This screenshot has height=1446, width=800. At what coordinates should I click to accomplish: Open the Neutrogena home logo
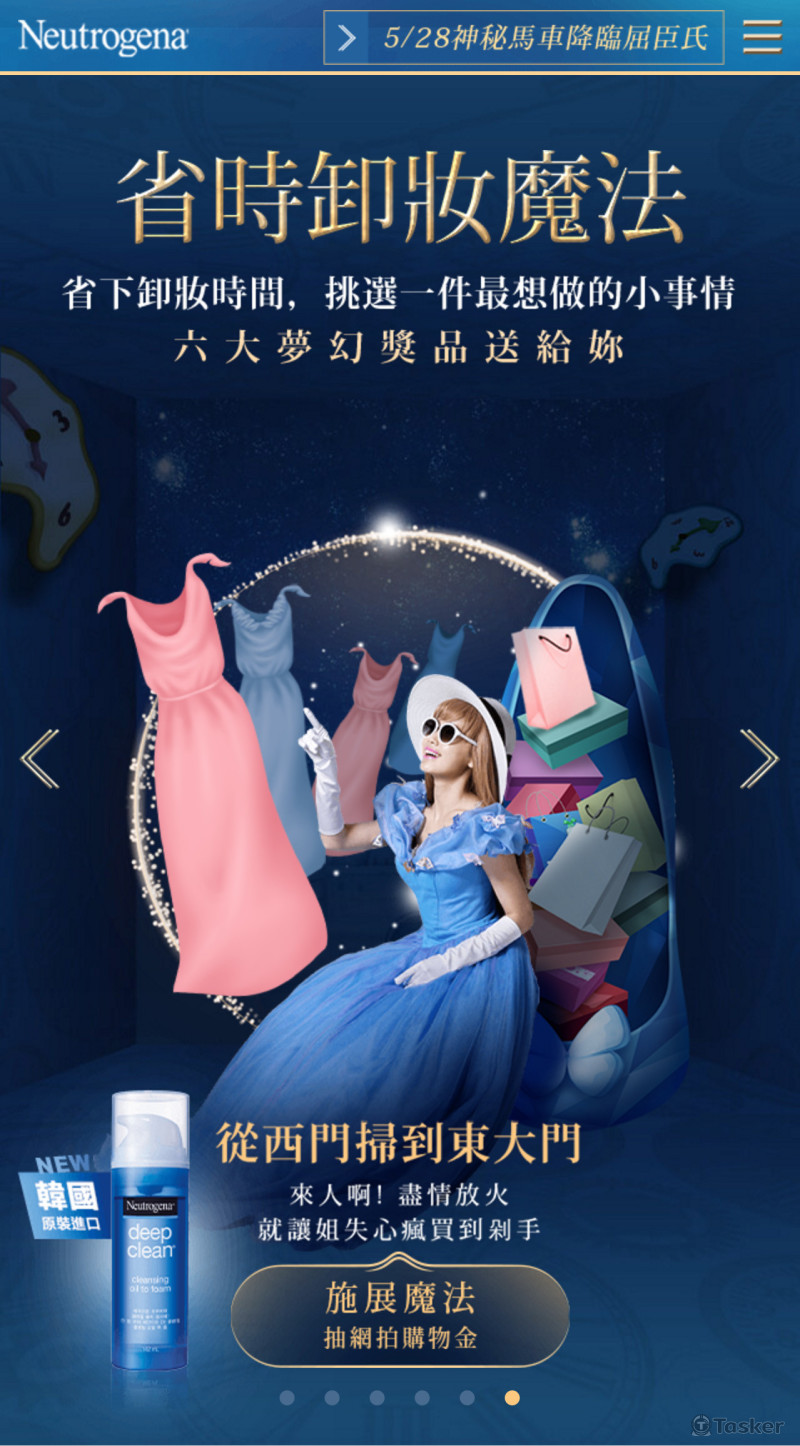click(103, 37)
